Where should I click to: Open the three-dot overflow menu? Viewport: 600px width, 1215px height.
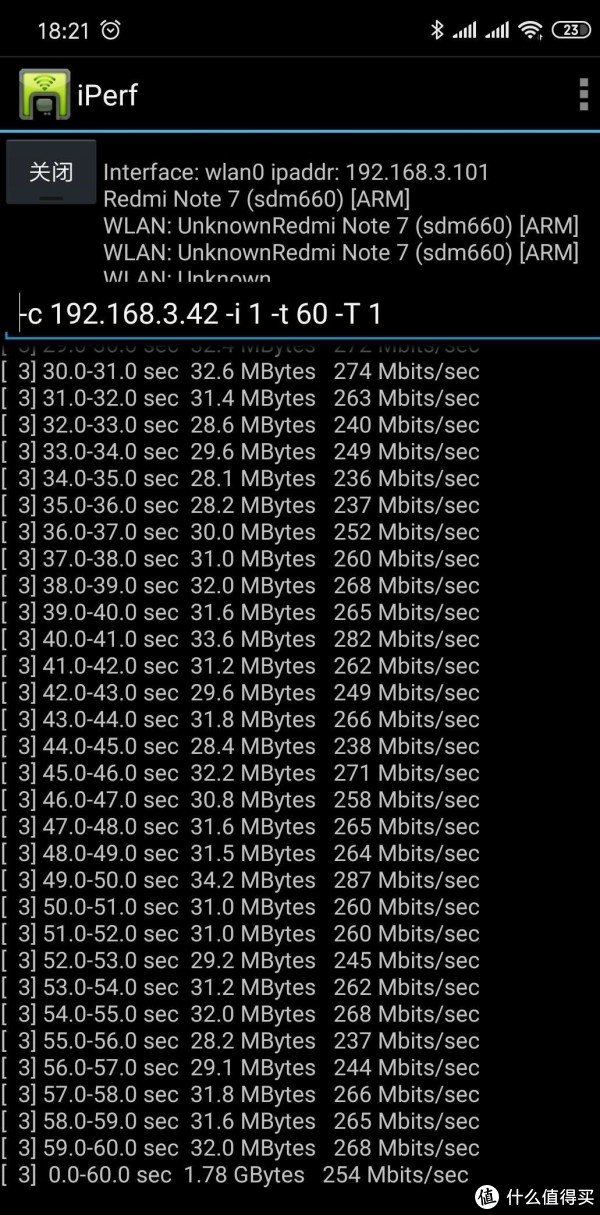coord(584,94)
